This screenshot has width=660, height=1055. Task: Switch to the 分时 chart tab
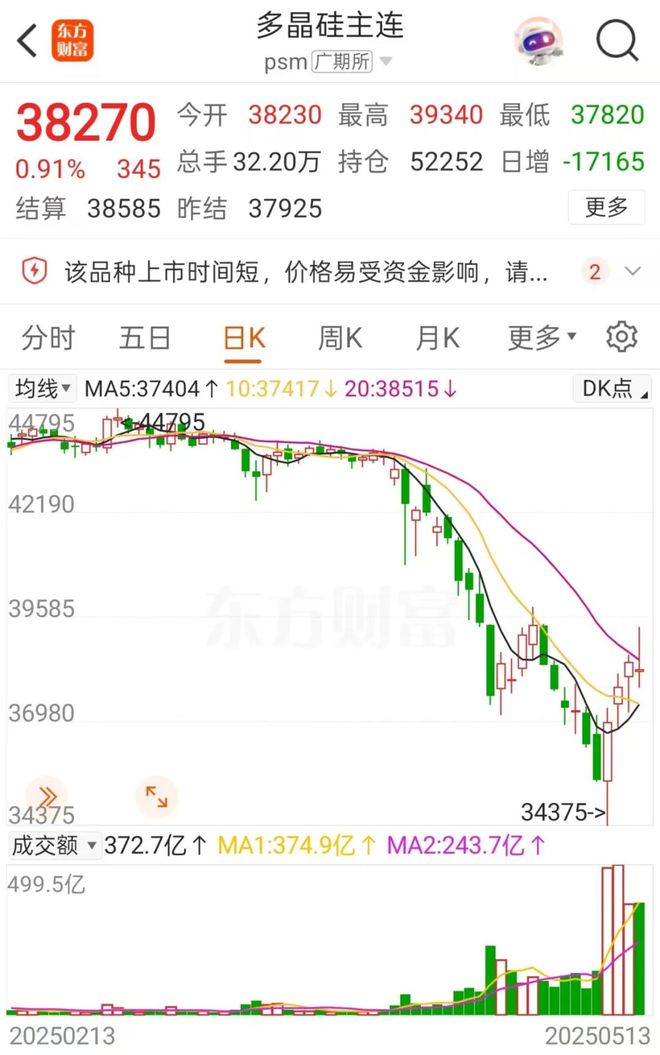[x=48, y=338]
